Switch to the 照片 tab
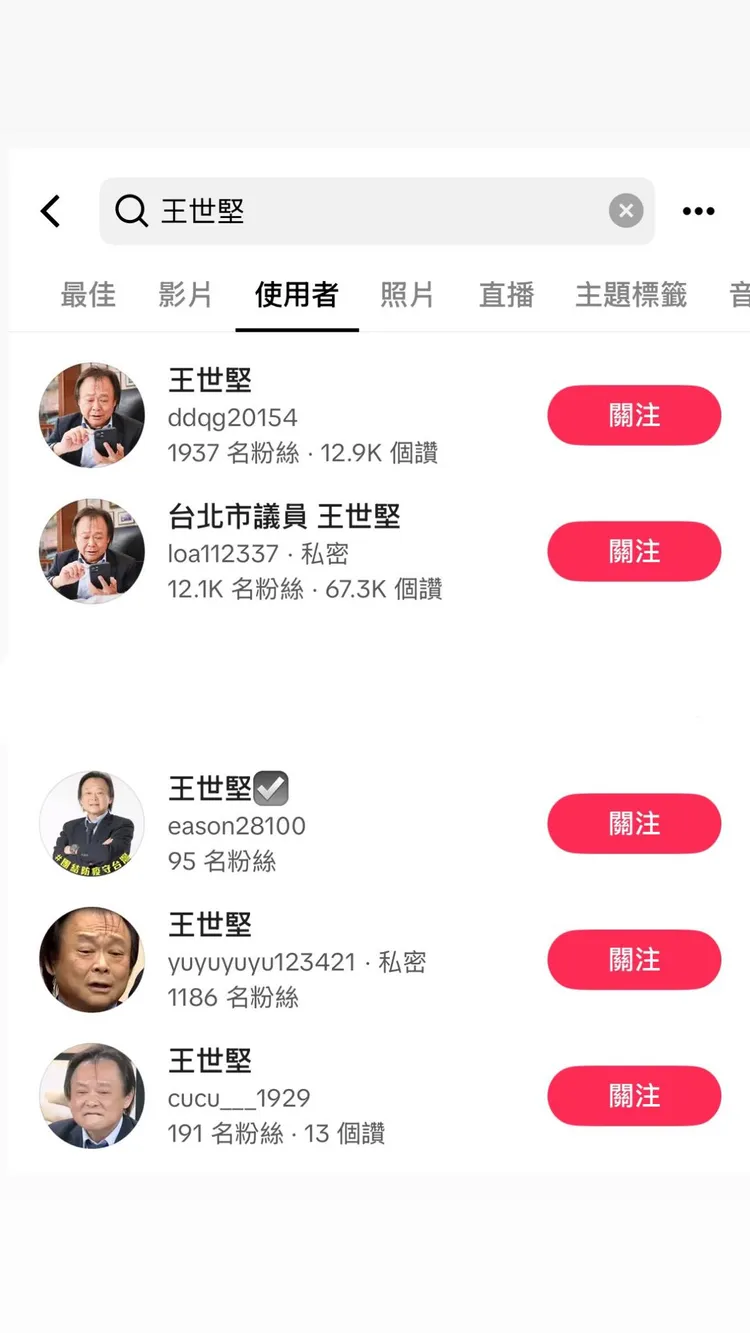Screen dimensions: 750x1333 (408, 295)
